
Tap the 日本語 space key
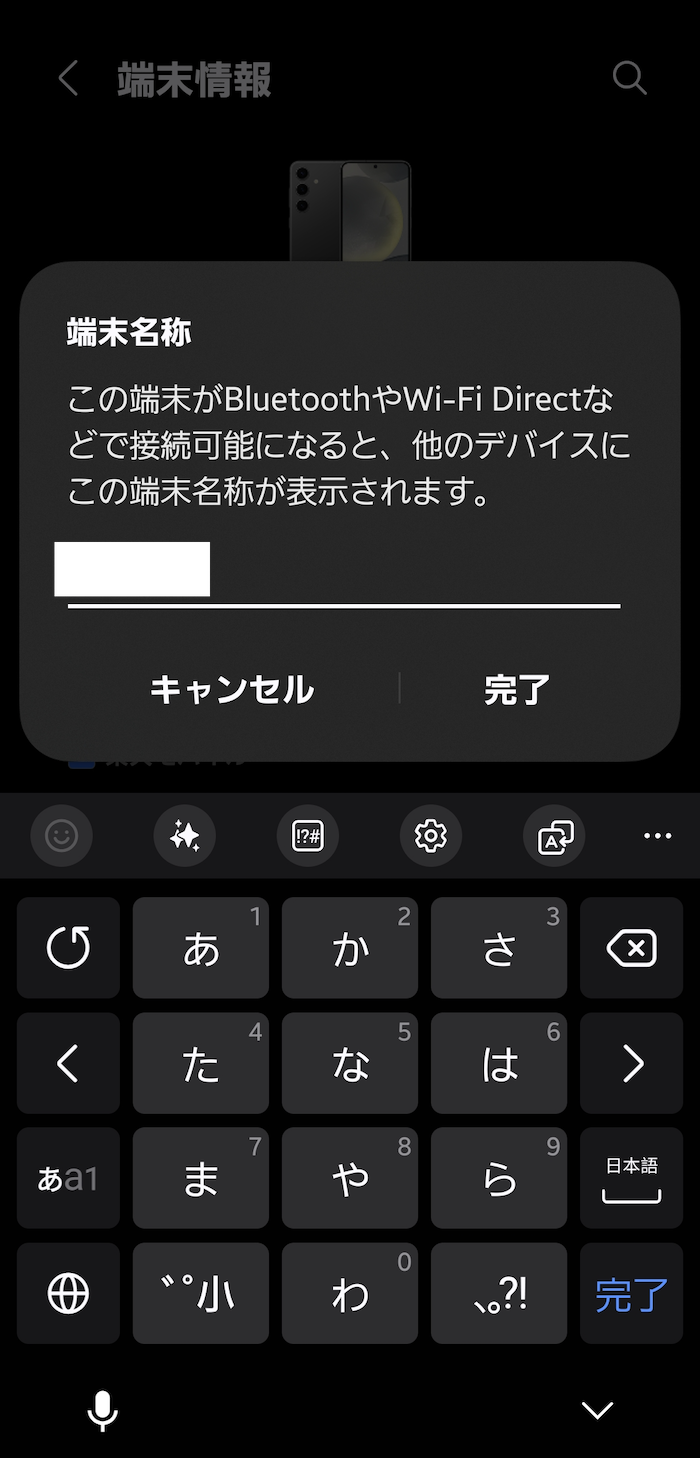[631, 1178]
